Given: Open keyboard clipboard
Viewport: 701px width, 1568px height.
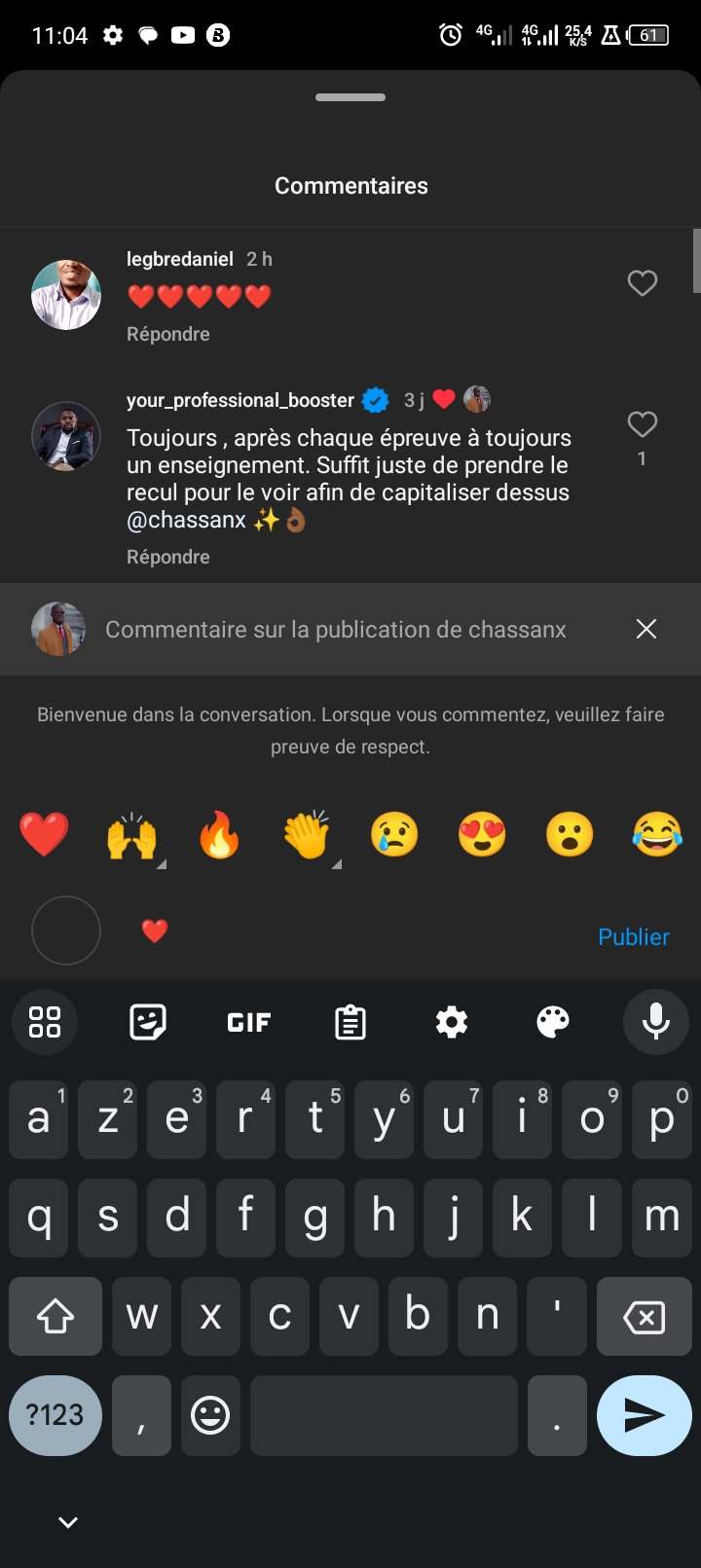Looking at the screenshot, I should [x=350, y=1022].
